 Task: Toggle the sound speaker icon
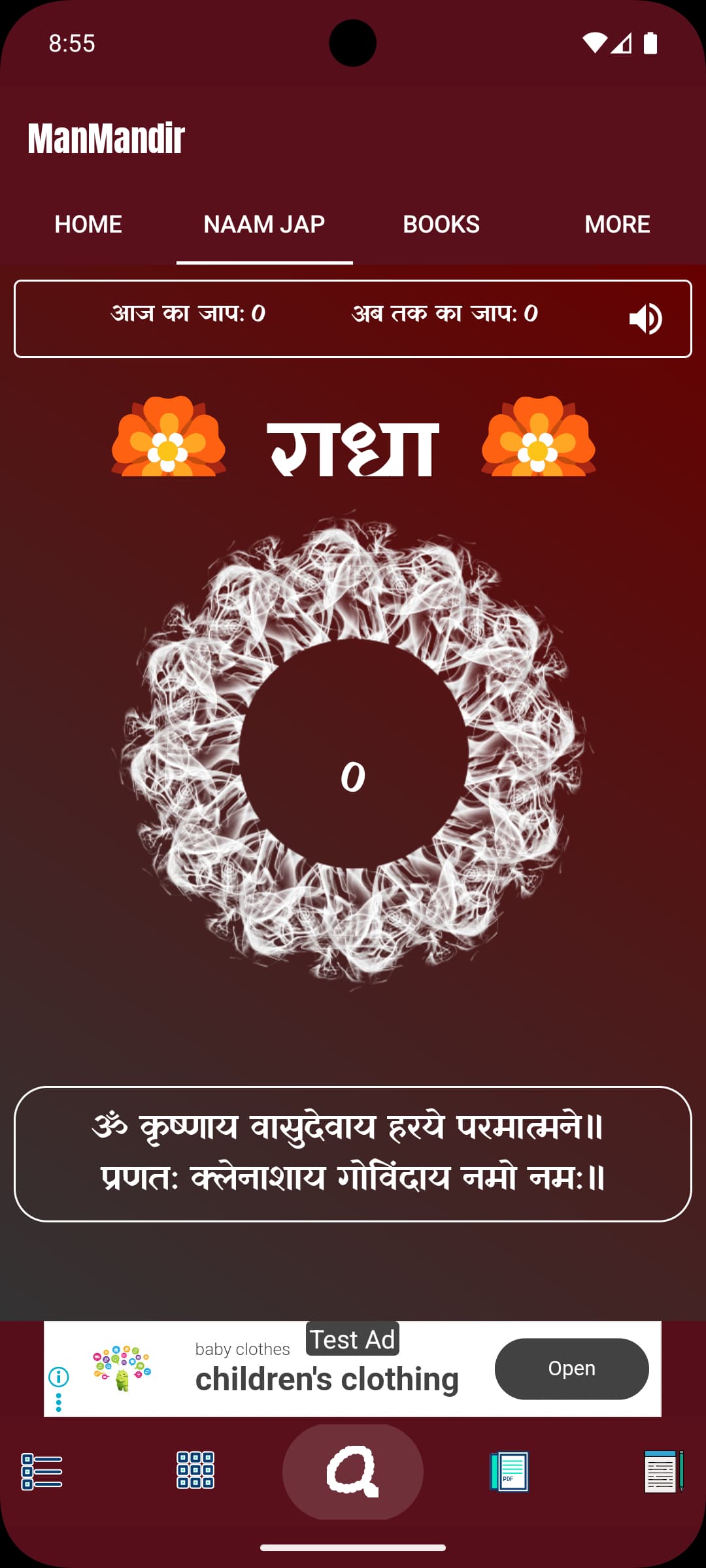645,319
